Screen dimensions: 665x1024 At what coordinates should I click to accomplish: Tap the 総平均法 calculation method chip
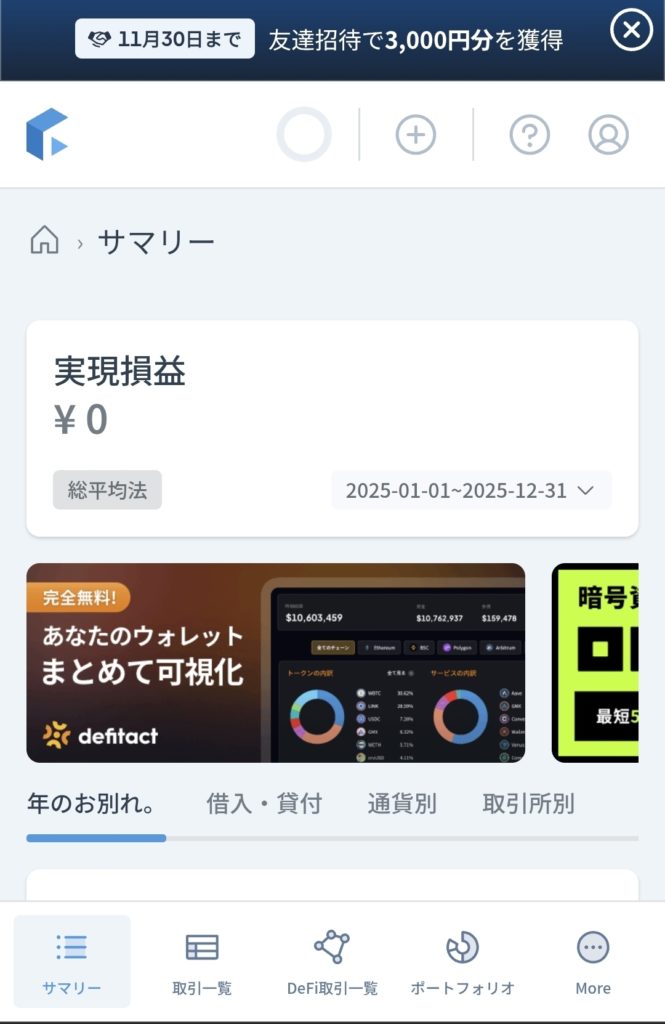(x=107, y=490)
